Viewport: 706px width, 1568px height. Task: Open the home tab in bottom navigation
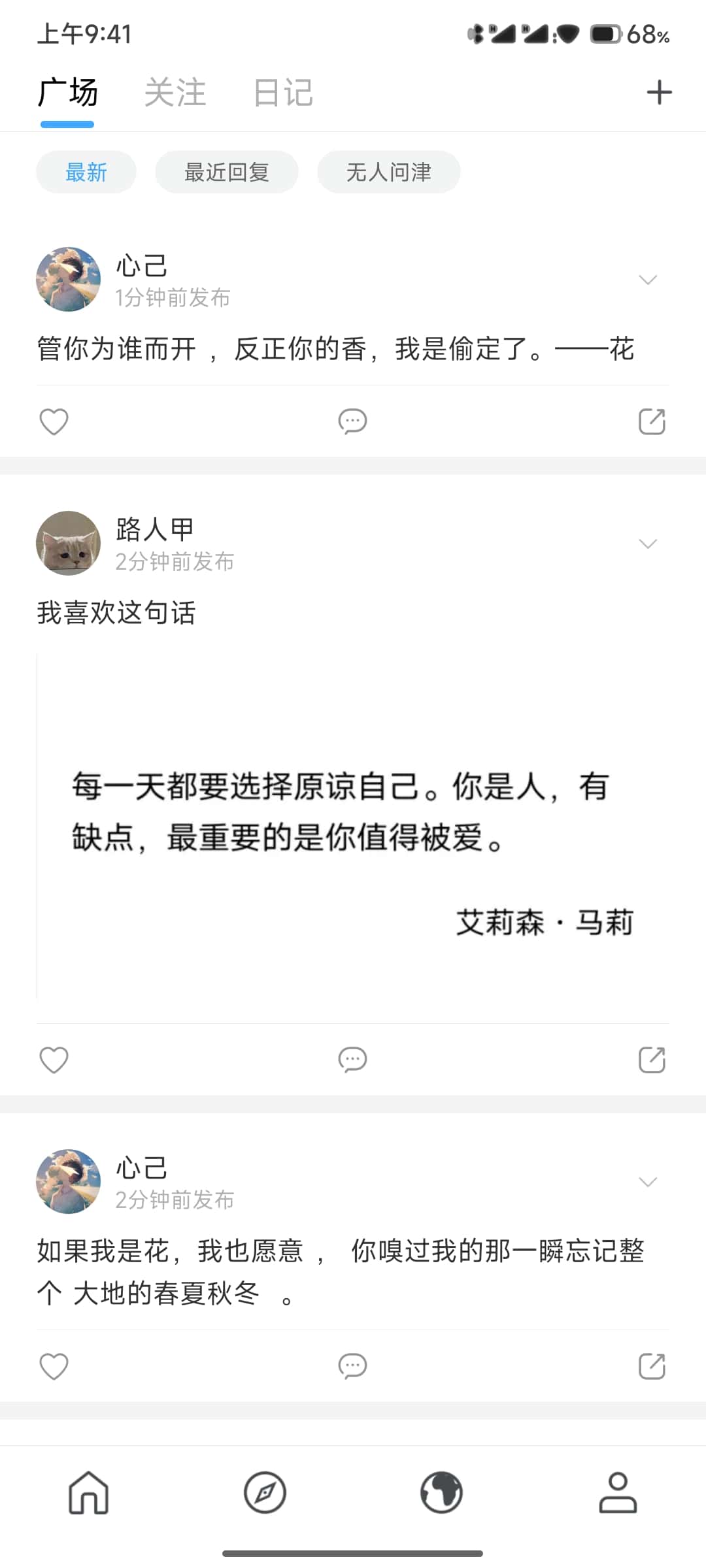[88, 1492]
